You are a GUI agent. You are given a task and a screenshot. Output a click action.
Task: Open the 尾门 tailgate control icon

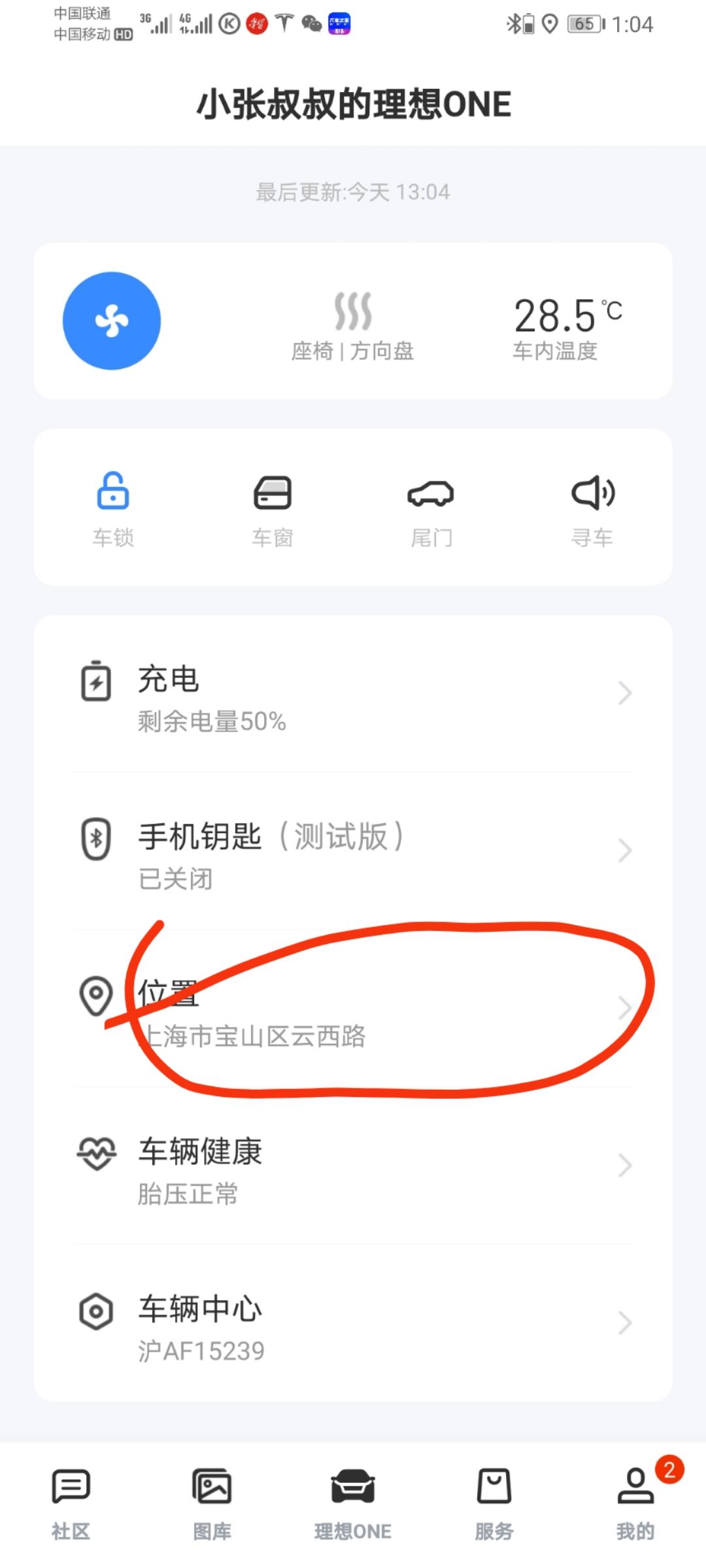tap(432, 495)
